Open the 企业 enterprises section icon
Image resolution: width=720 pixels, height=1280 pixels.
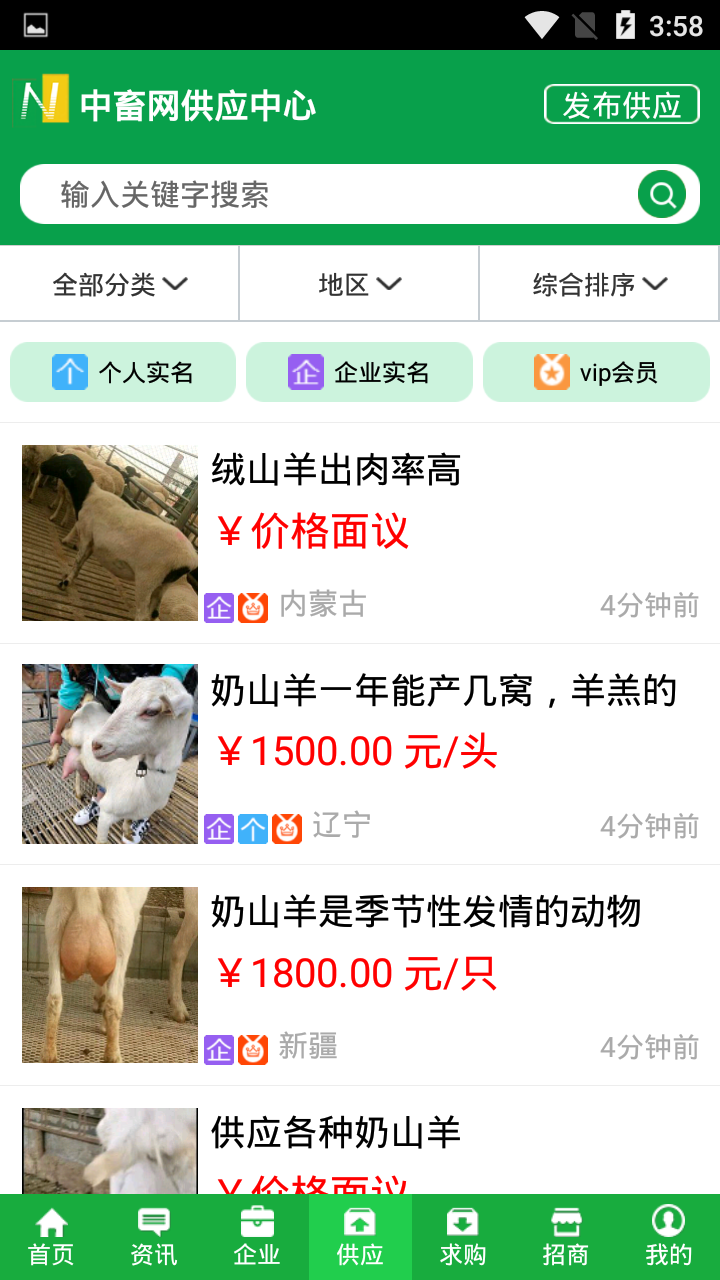point(256,1222)
